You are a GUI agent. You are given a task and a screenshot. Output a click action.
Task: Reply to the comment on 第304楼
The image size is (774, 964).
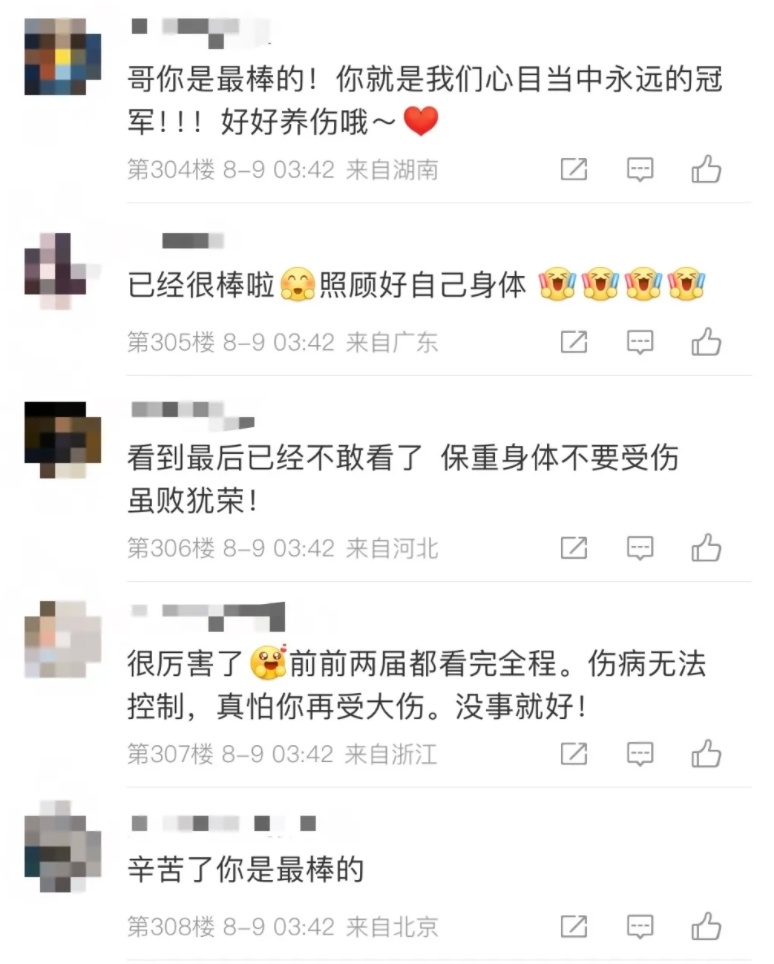pos(640,170)
